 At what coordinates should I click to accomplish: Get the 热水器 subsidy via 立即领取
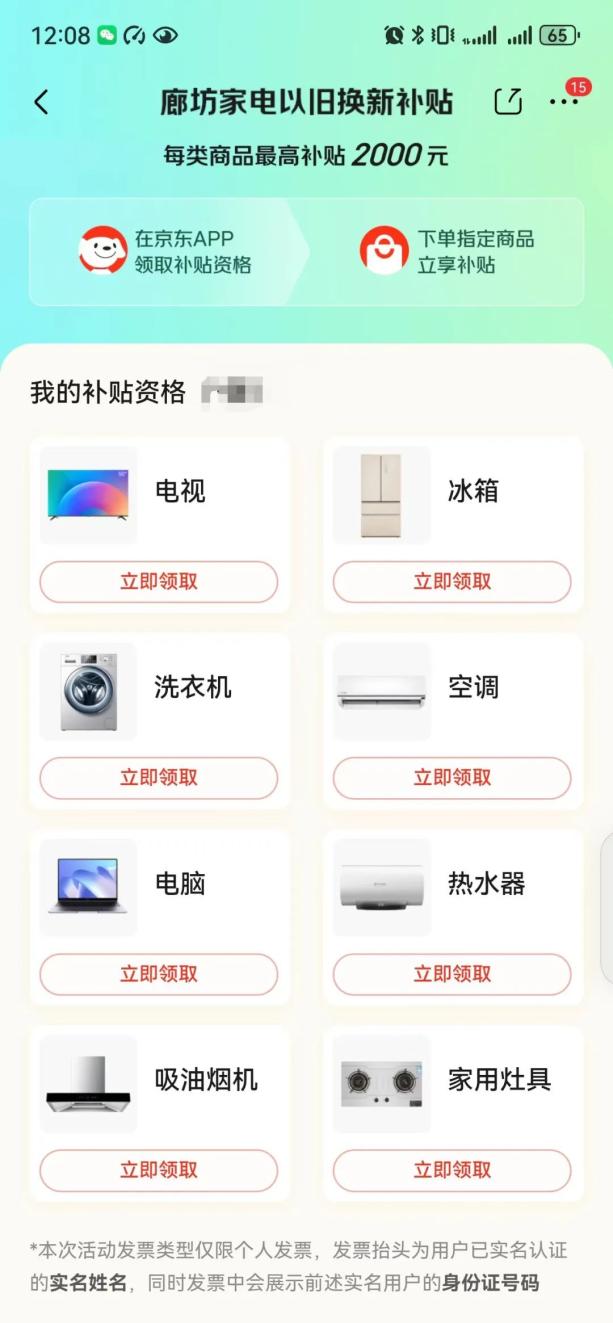(452, 974)
